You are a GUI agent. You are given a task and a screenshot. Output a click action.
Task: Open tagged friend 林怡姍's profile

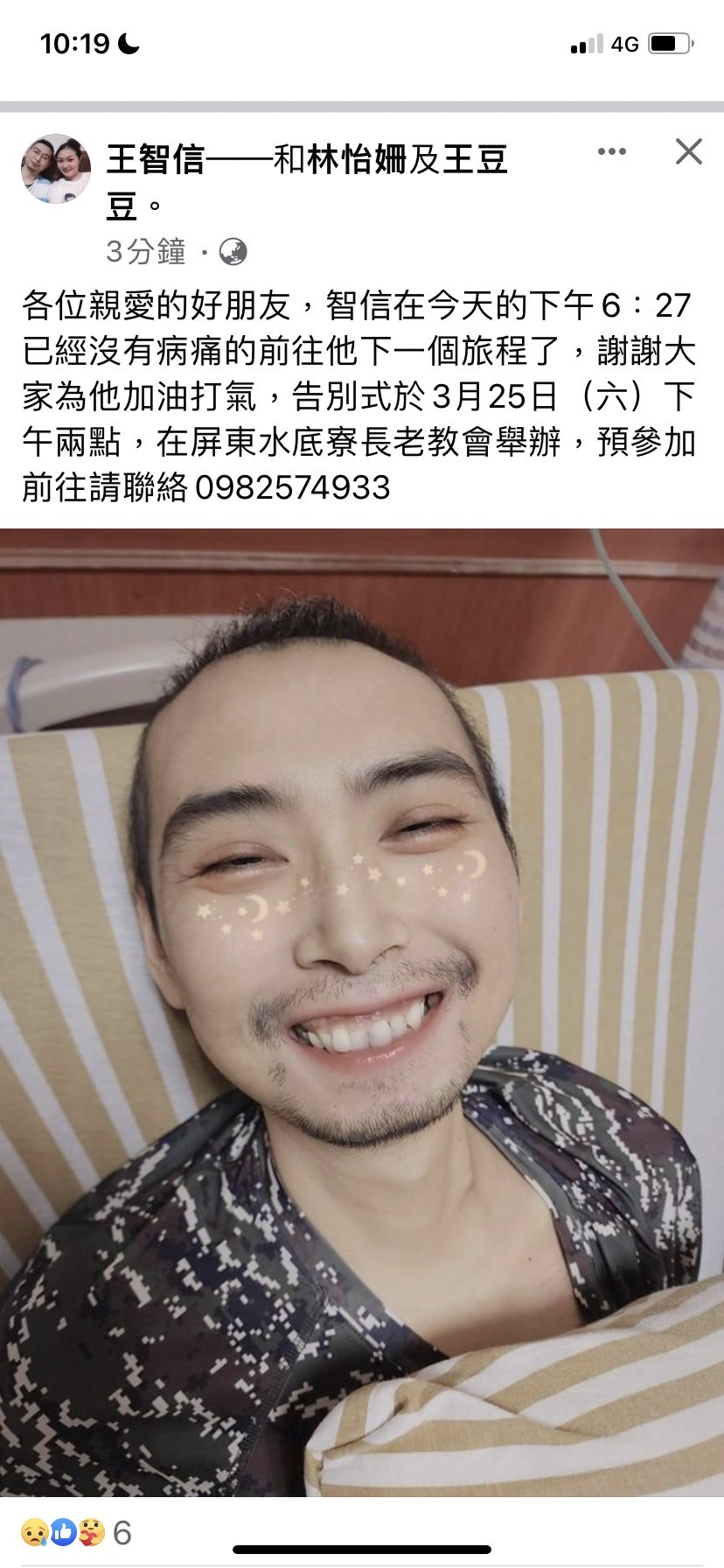click(x=357, y=160)
